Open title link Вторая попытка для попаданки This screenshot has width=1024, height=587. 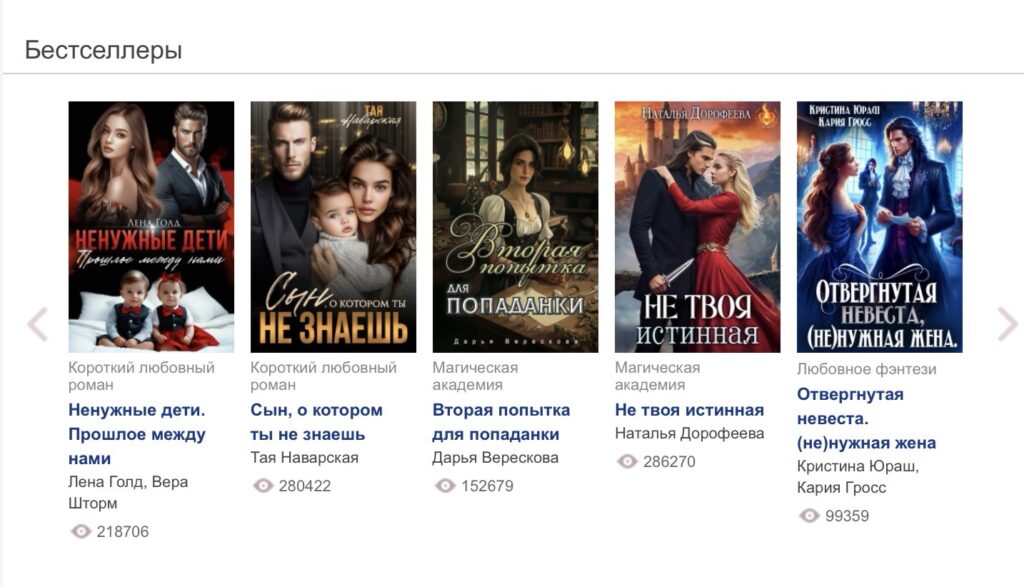tap(501, 422)
